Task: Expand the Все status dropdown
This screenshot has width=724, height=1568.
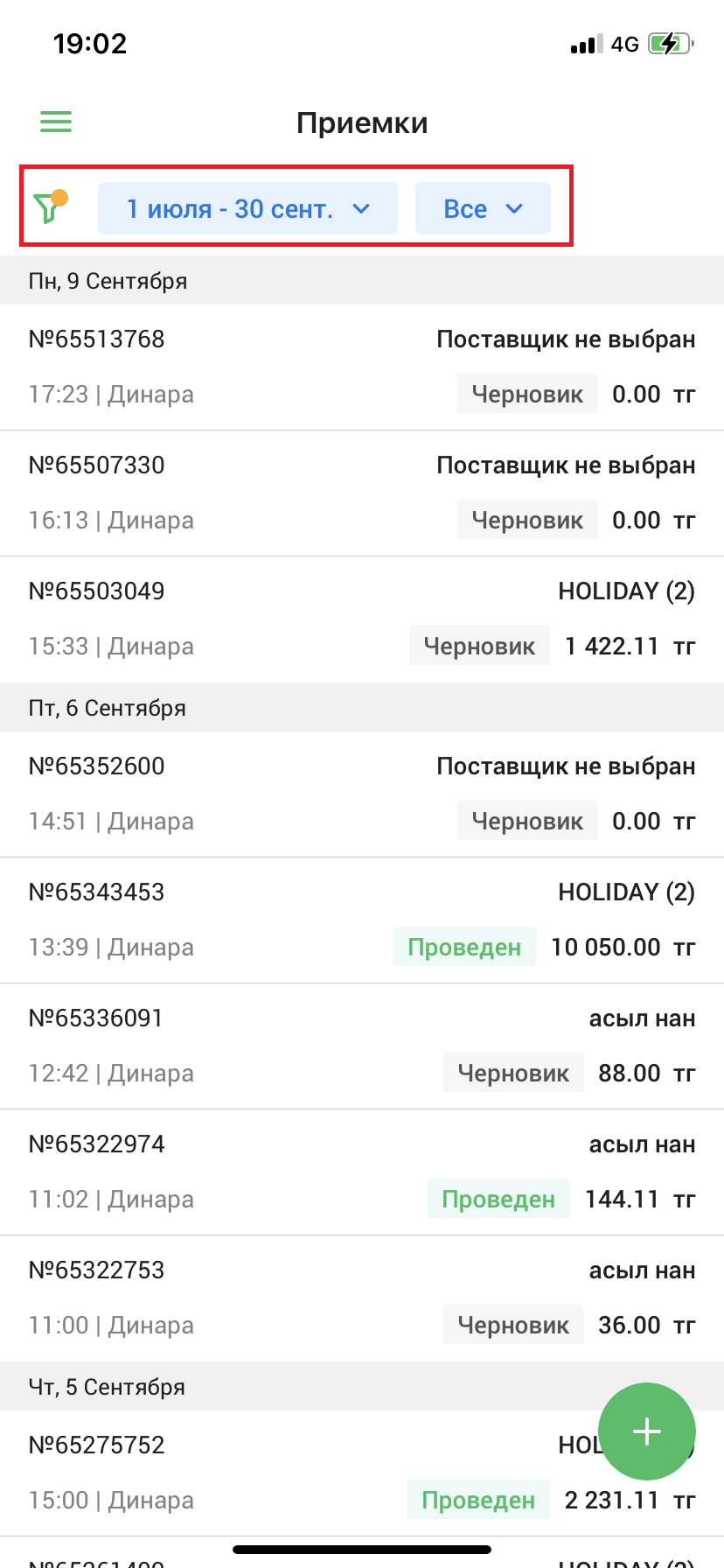Action: click(x=483, y=208)
